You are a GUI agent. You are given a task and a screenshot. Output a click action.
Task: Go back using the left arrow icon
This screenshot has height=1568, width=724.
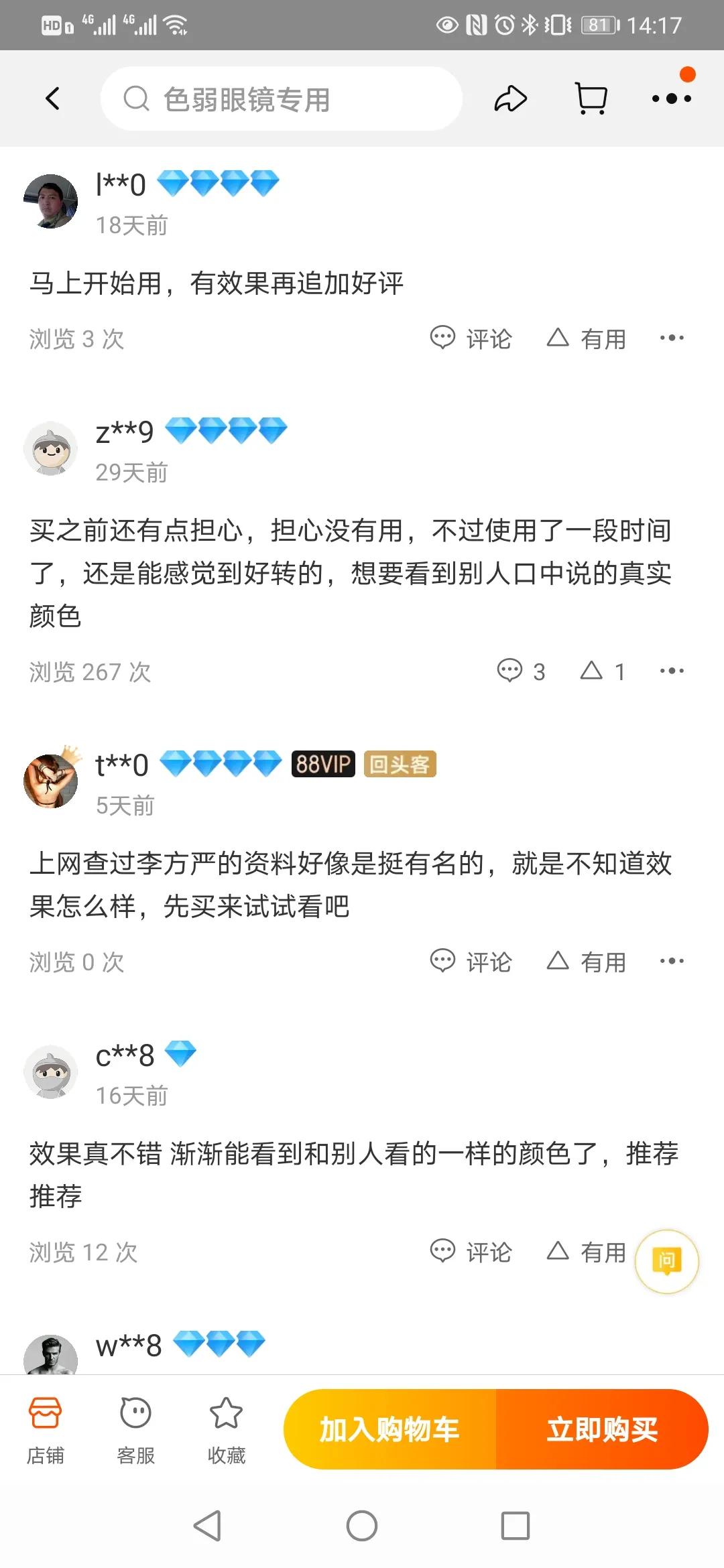[x=52, y=98]
